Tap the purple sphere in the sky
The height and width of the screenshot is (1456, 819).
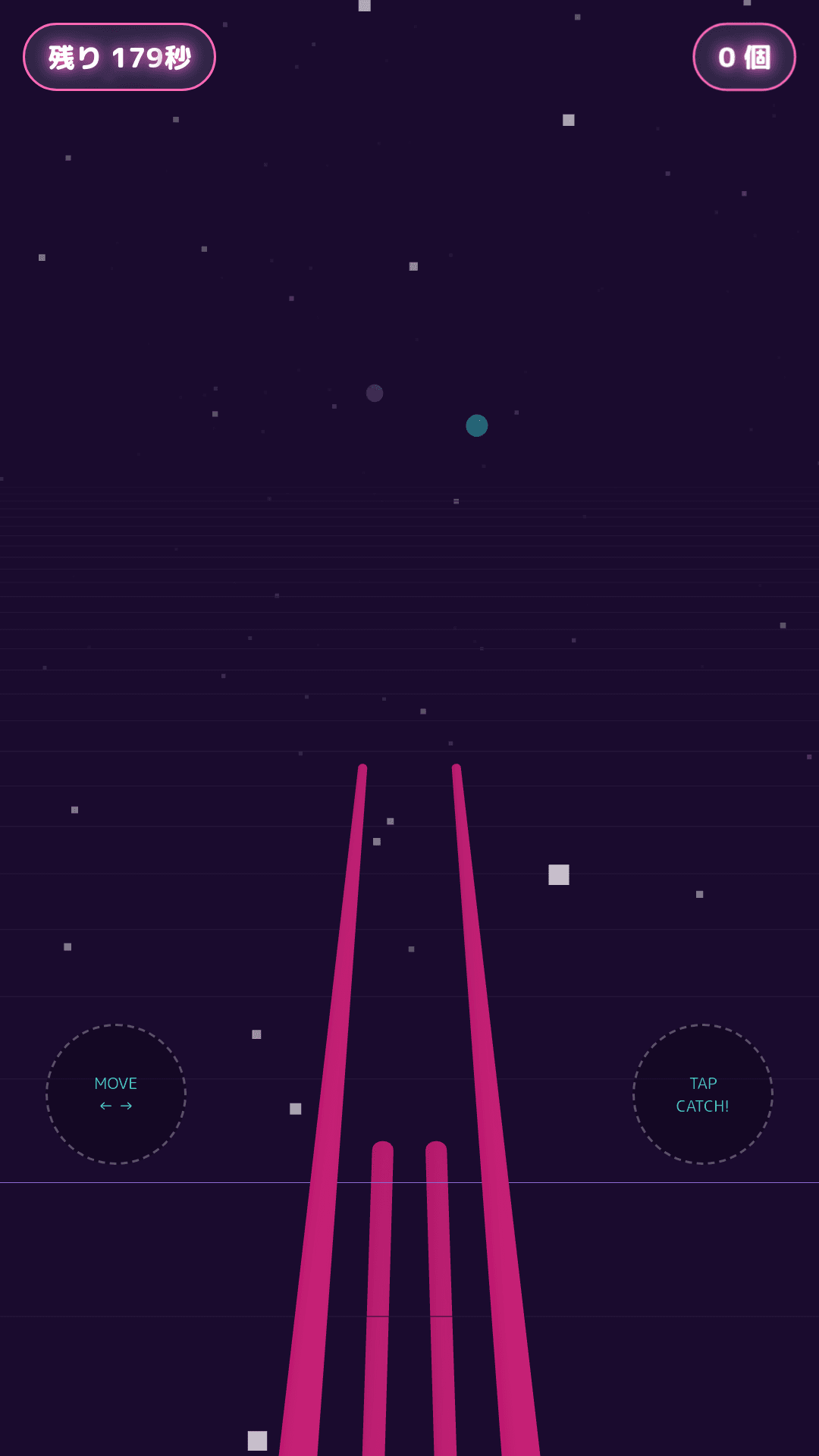point(373,394)
